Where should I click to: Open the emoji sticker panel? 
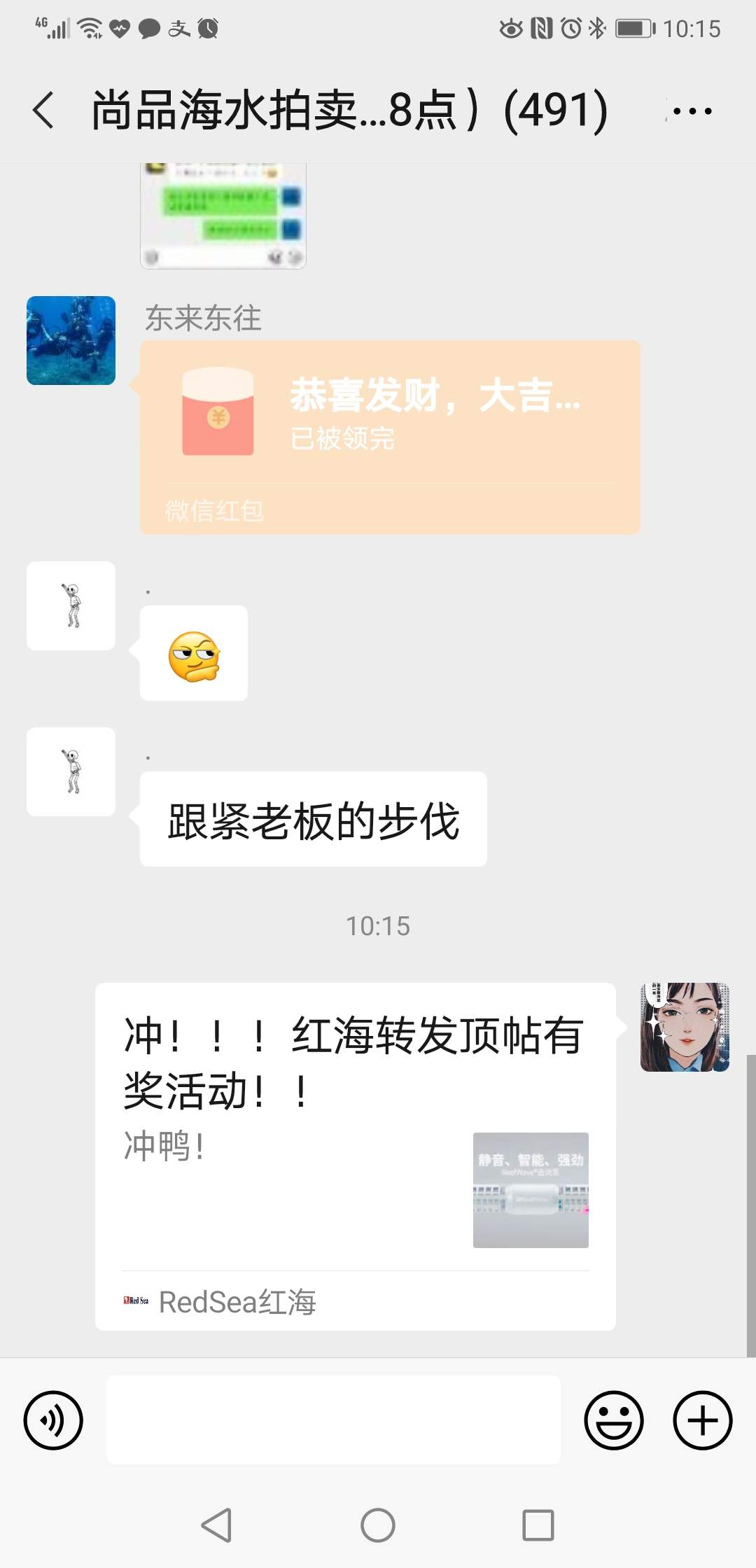point(613,1420)
